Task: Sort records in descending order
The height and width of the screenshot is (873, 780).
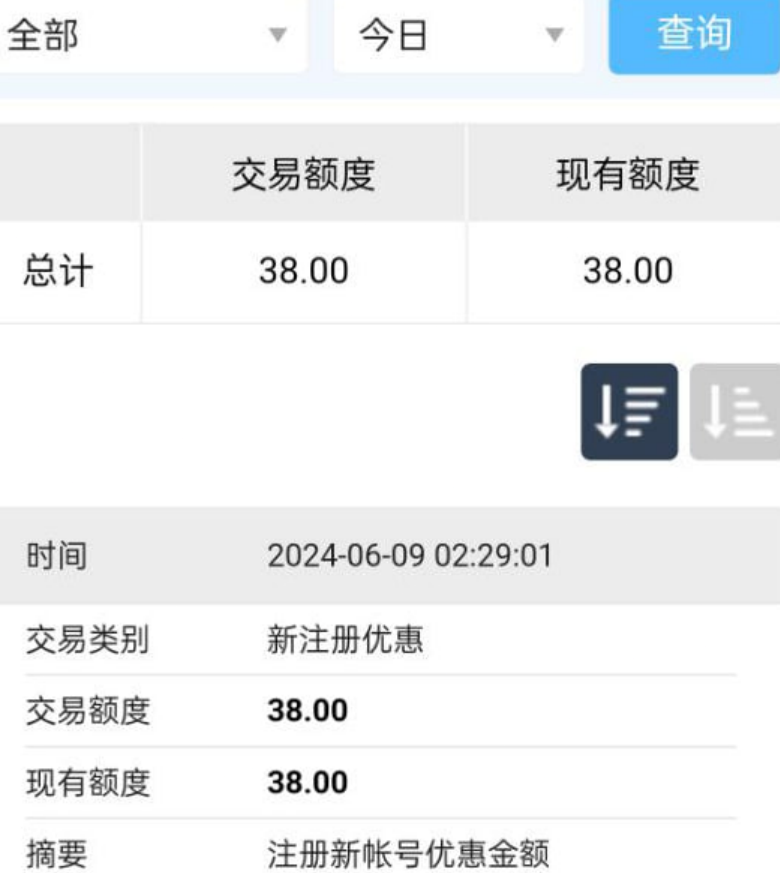Action: point(629,411)
